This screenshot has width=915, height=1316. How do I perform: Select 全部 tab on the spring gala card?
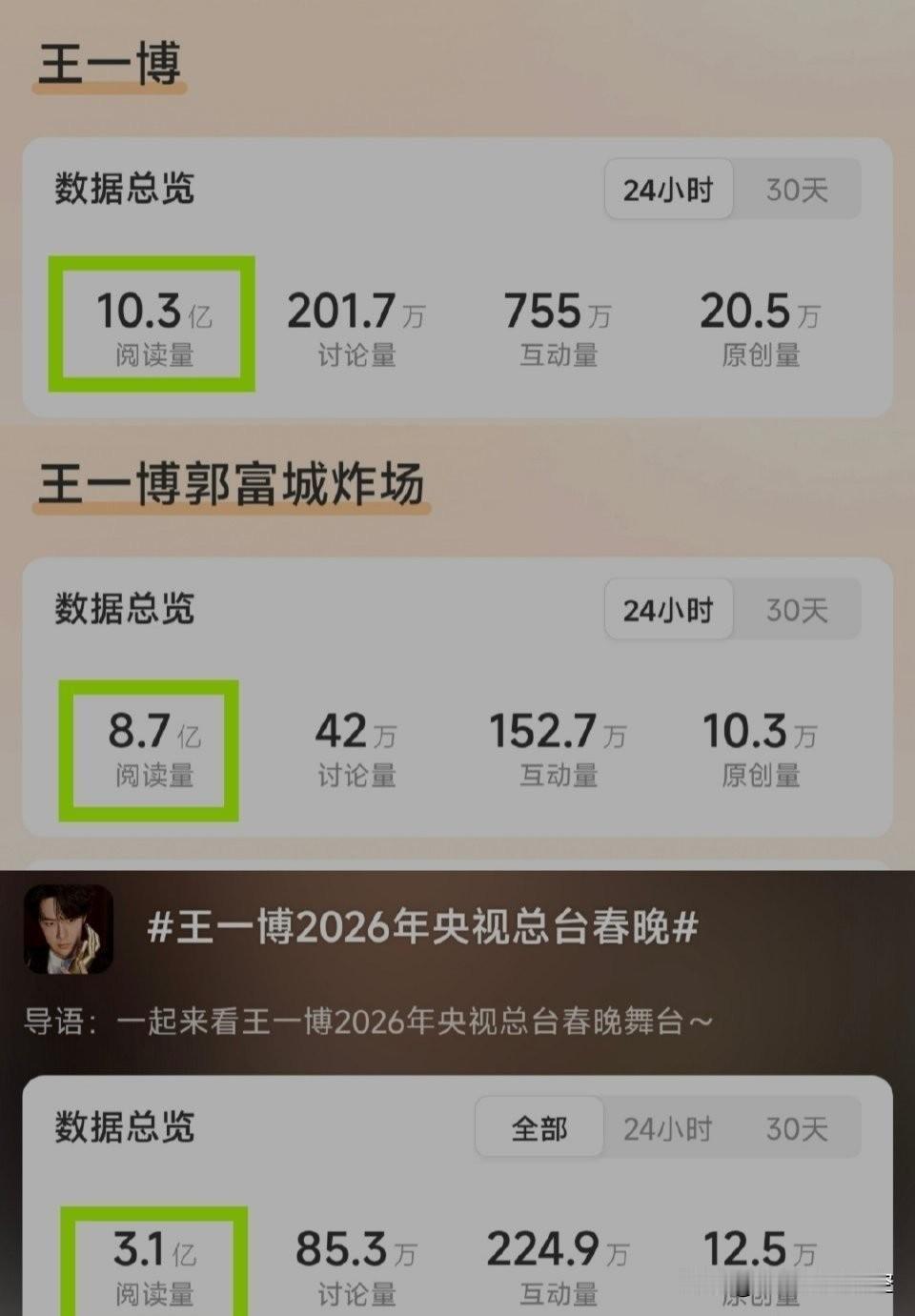pyautogui.click(x=539, y=1128)
